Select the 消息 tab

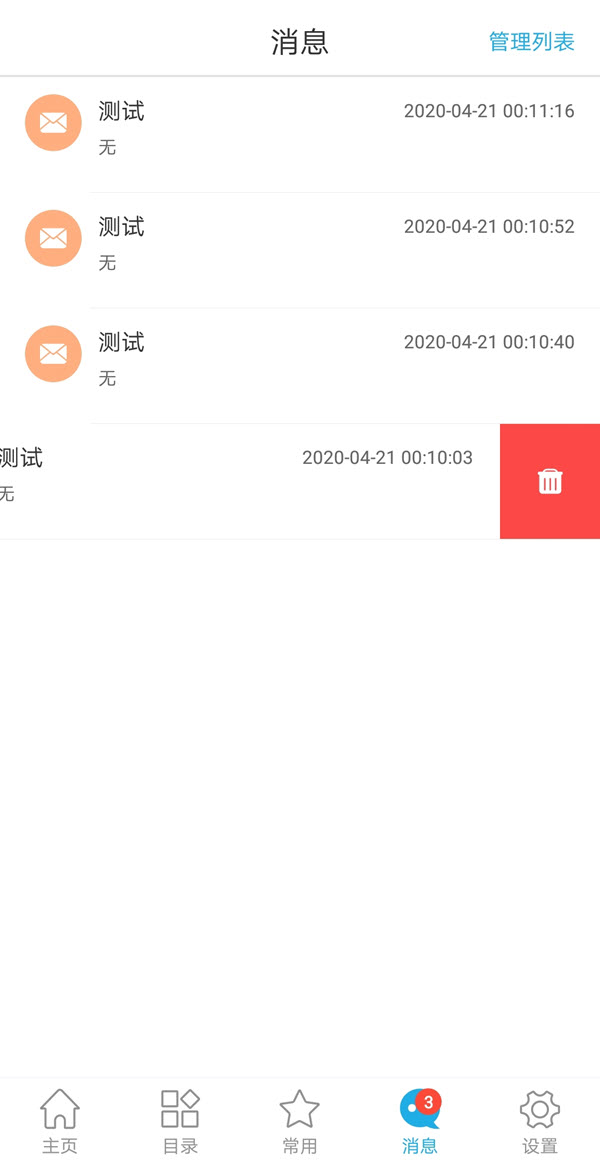tap(420, 1121)
